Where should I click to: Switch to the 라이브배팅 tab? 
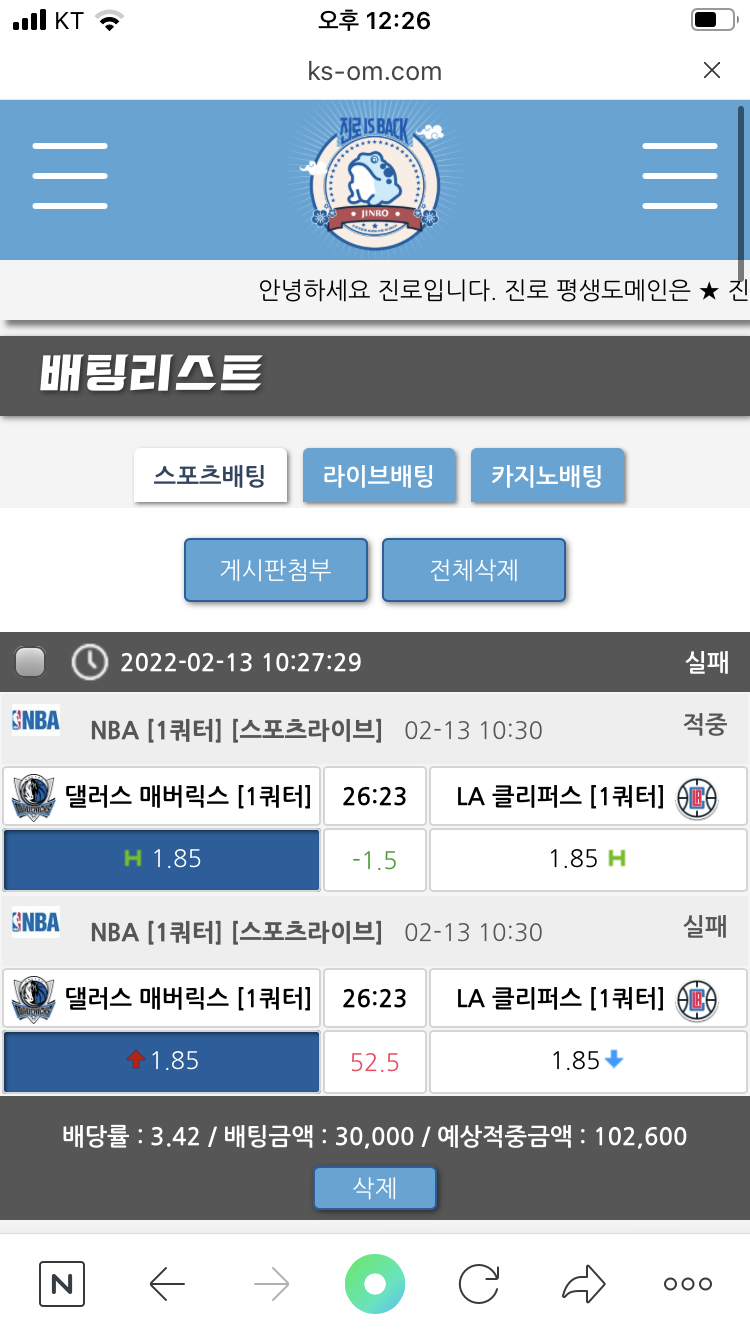379,475
